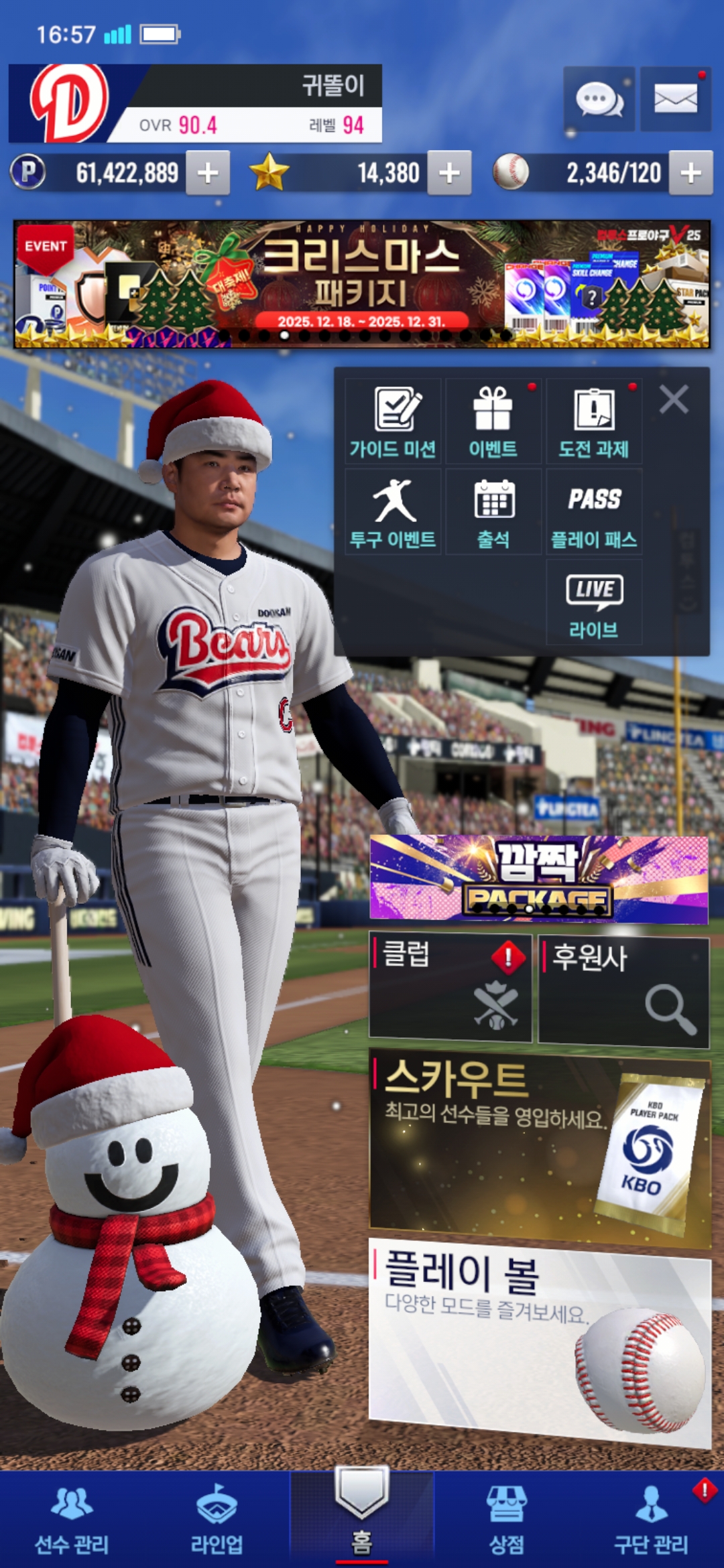Open the 출석 calendar
Image resolution: width=724 pixels, height=1568 pixels.
click(493, 513)
